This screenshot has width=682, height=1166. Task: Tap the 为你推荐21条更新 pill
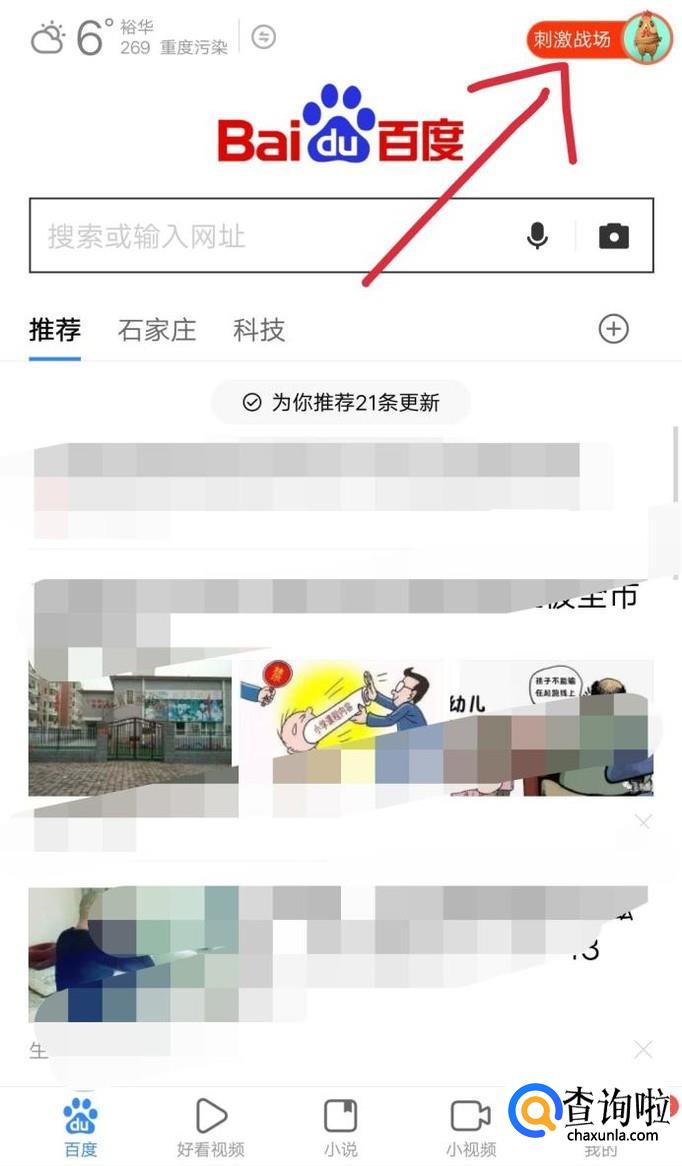341,402
